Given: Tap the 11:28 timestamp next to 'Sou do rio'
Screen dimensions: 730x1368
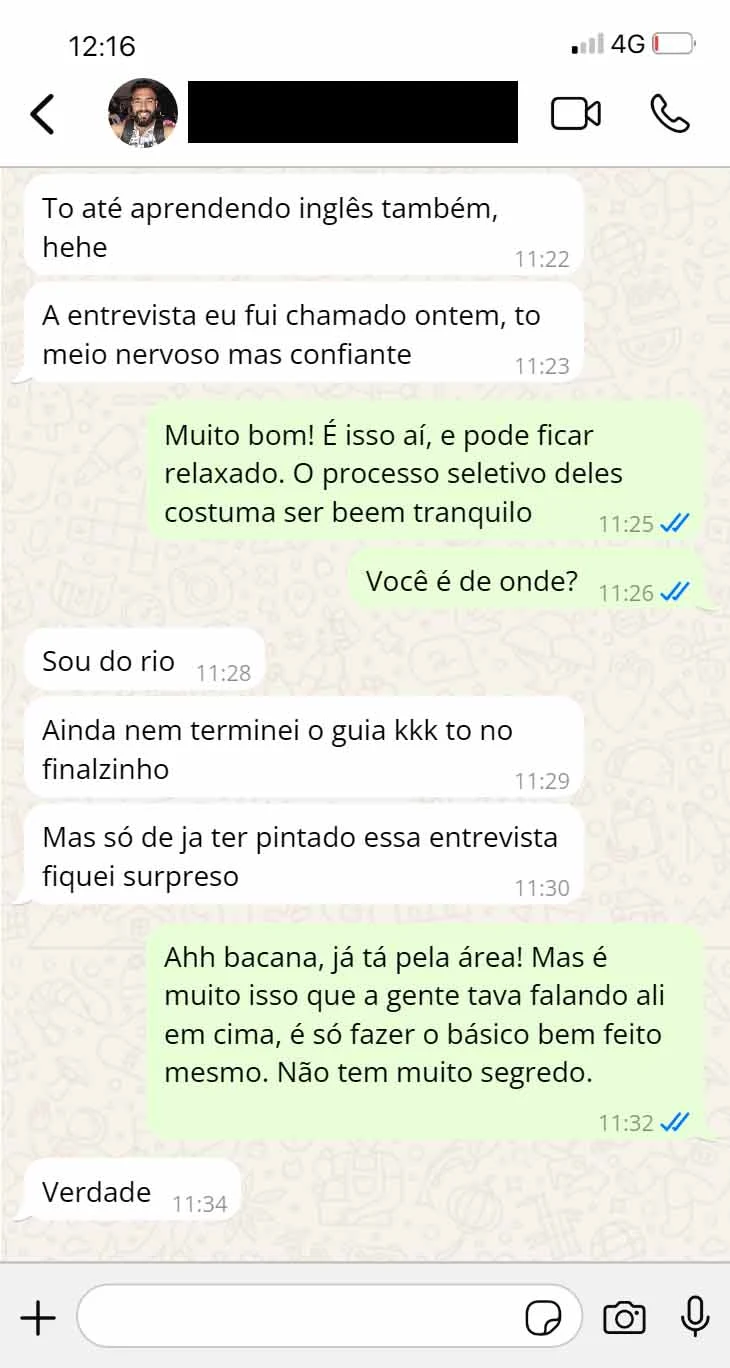Looking at the screenshot, I should pyautogui.click(x=225, y=672).
